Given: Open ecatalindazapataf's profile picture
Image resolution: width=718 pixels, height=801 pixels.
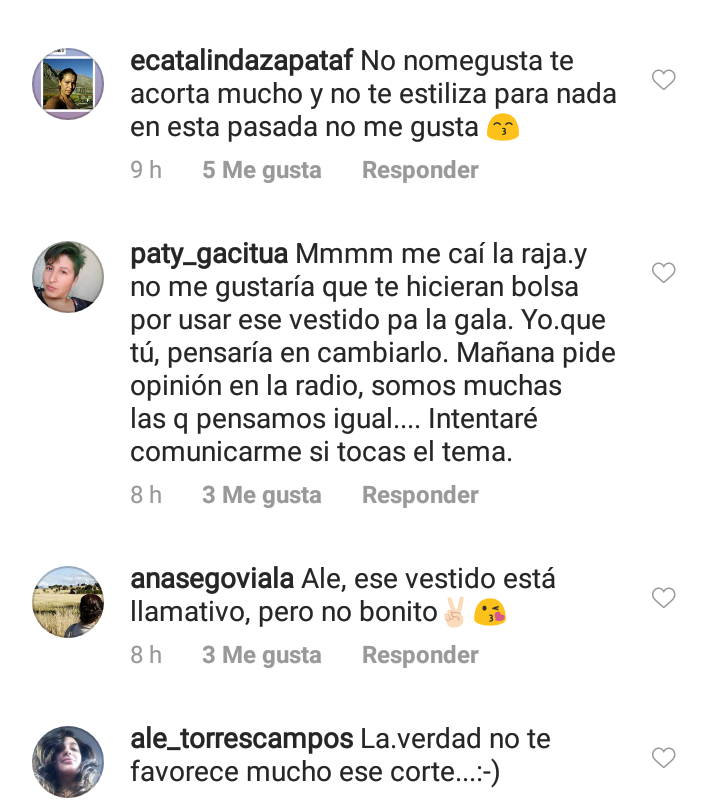Looking at the screenshot, I should (68, 83).
